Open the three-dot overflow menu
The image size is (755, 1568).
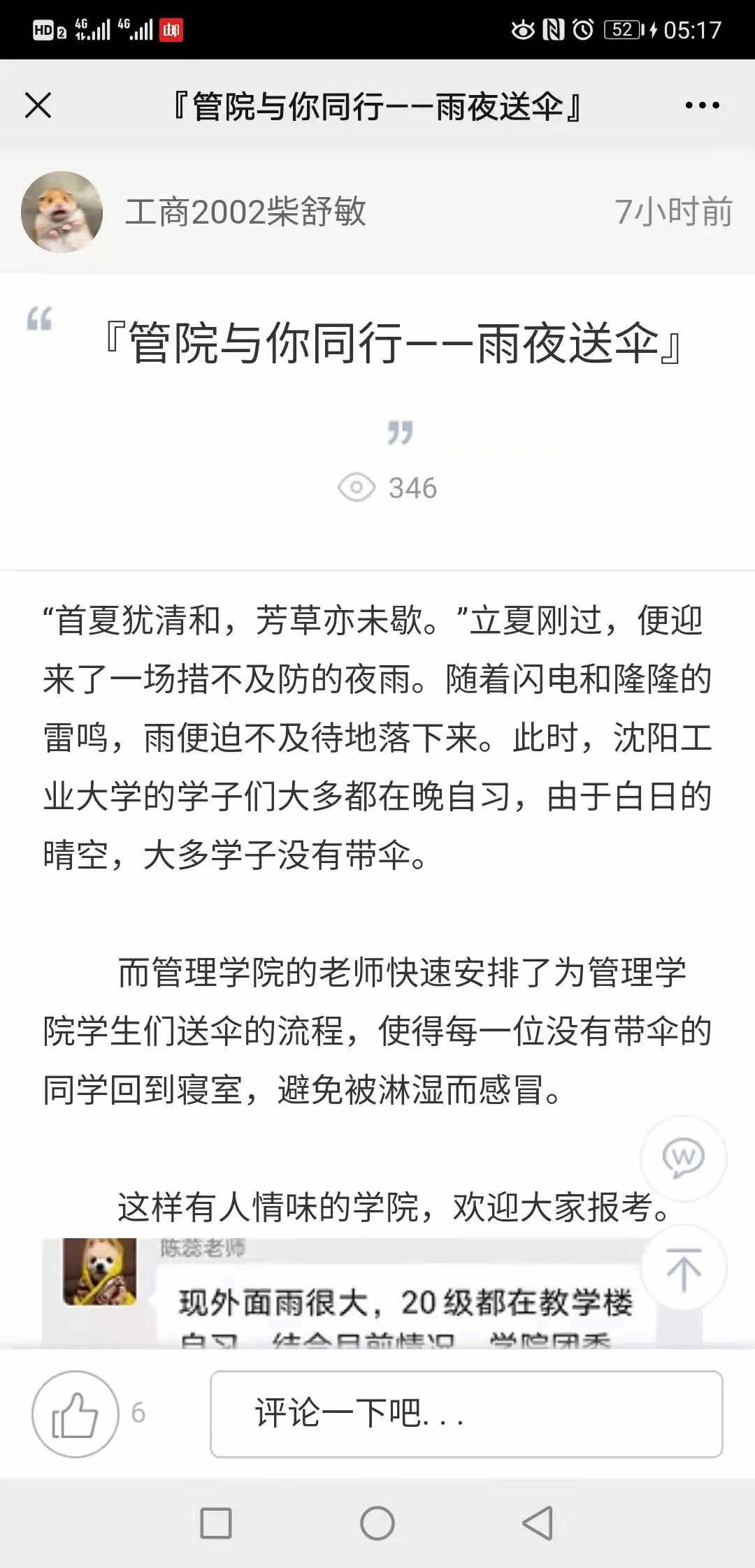[x=702, y=106]
